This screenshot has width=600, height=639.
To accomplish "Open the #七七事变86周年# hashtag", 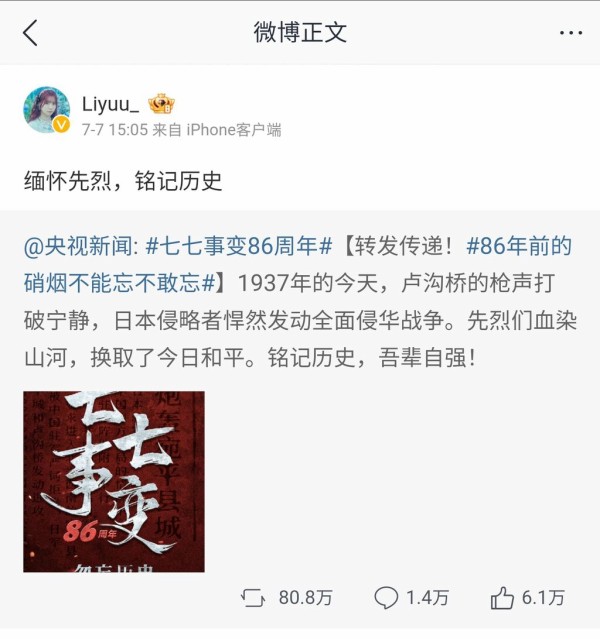I will pos(239,246).
